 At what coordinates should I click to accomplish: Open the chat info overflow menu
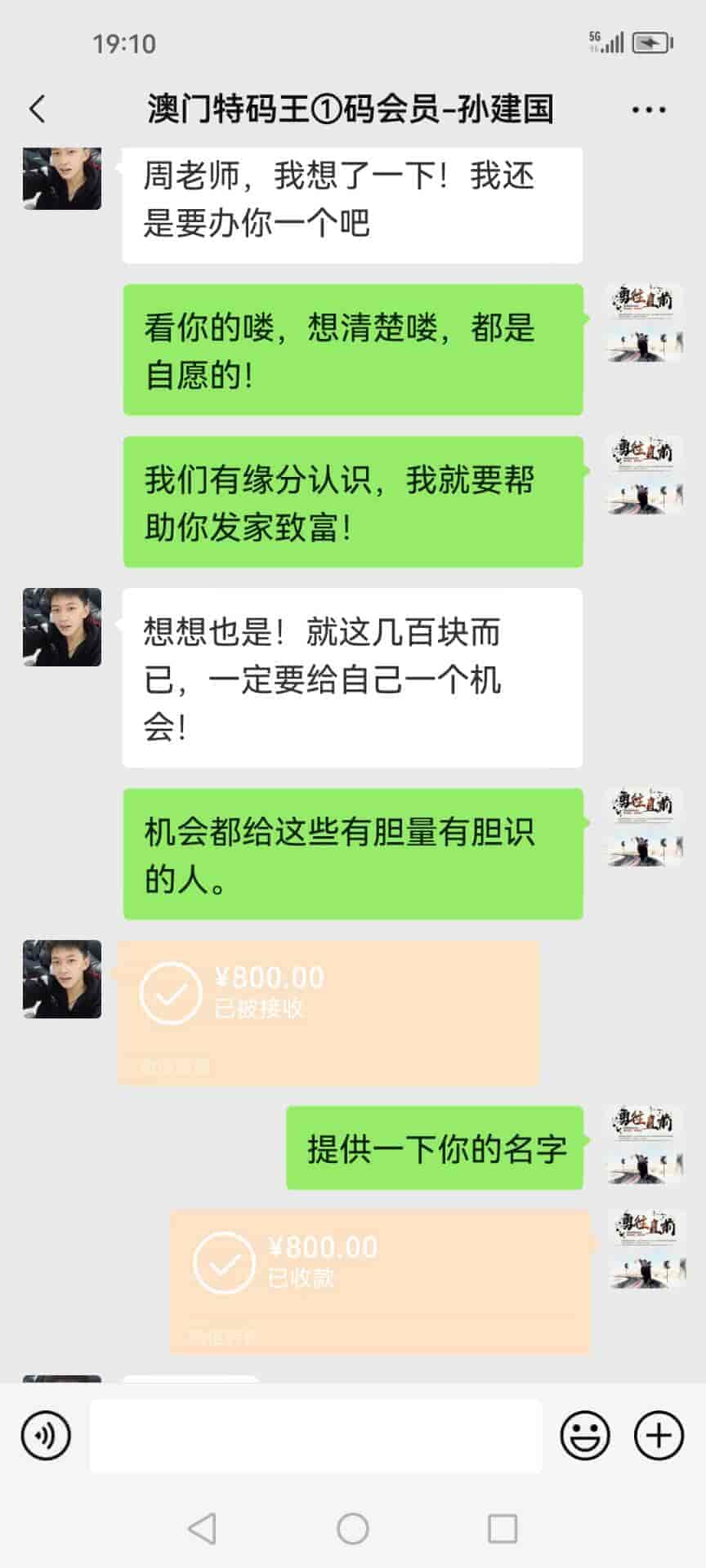tap(648, 109)
